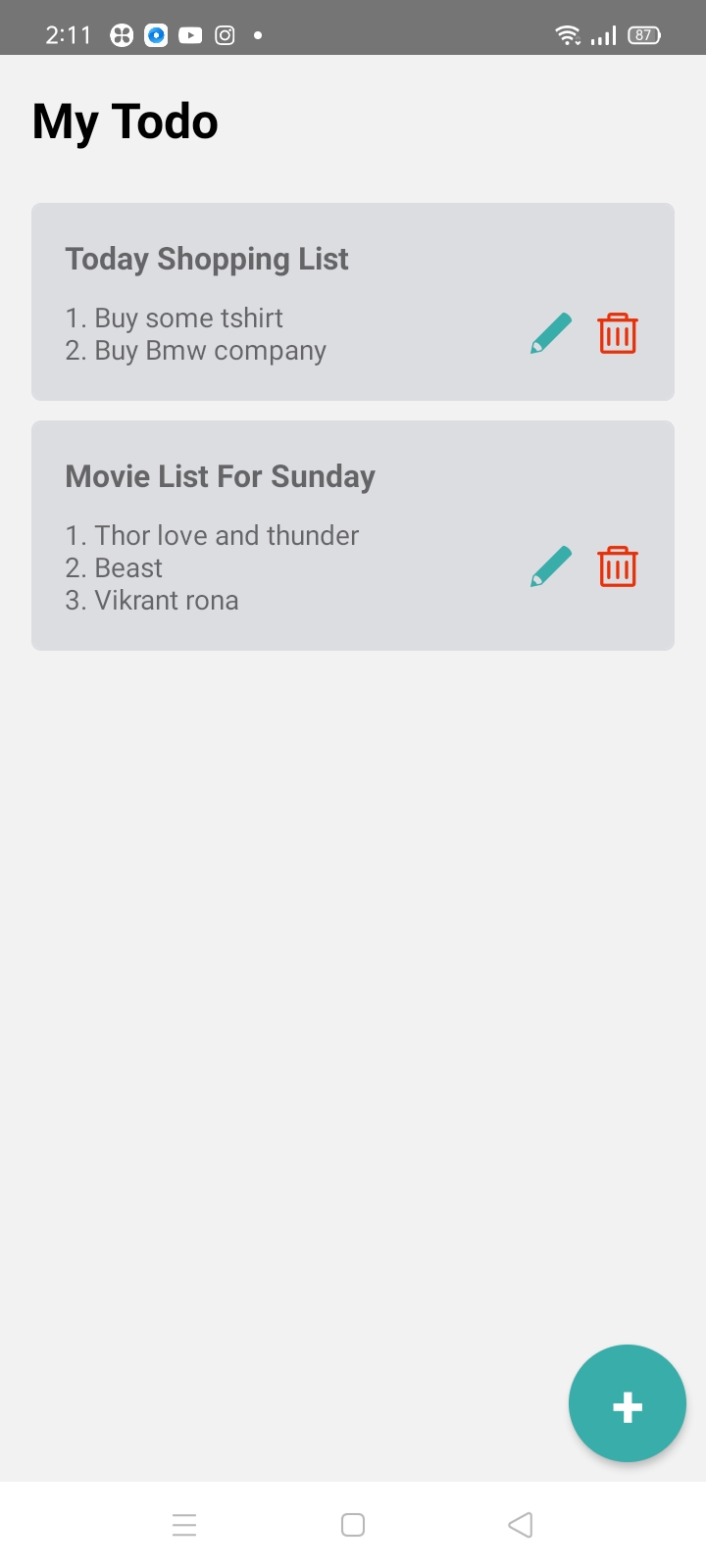Select the My Todo heading
706x1568 pixels.
(125, 121)
